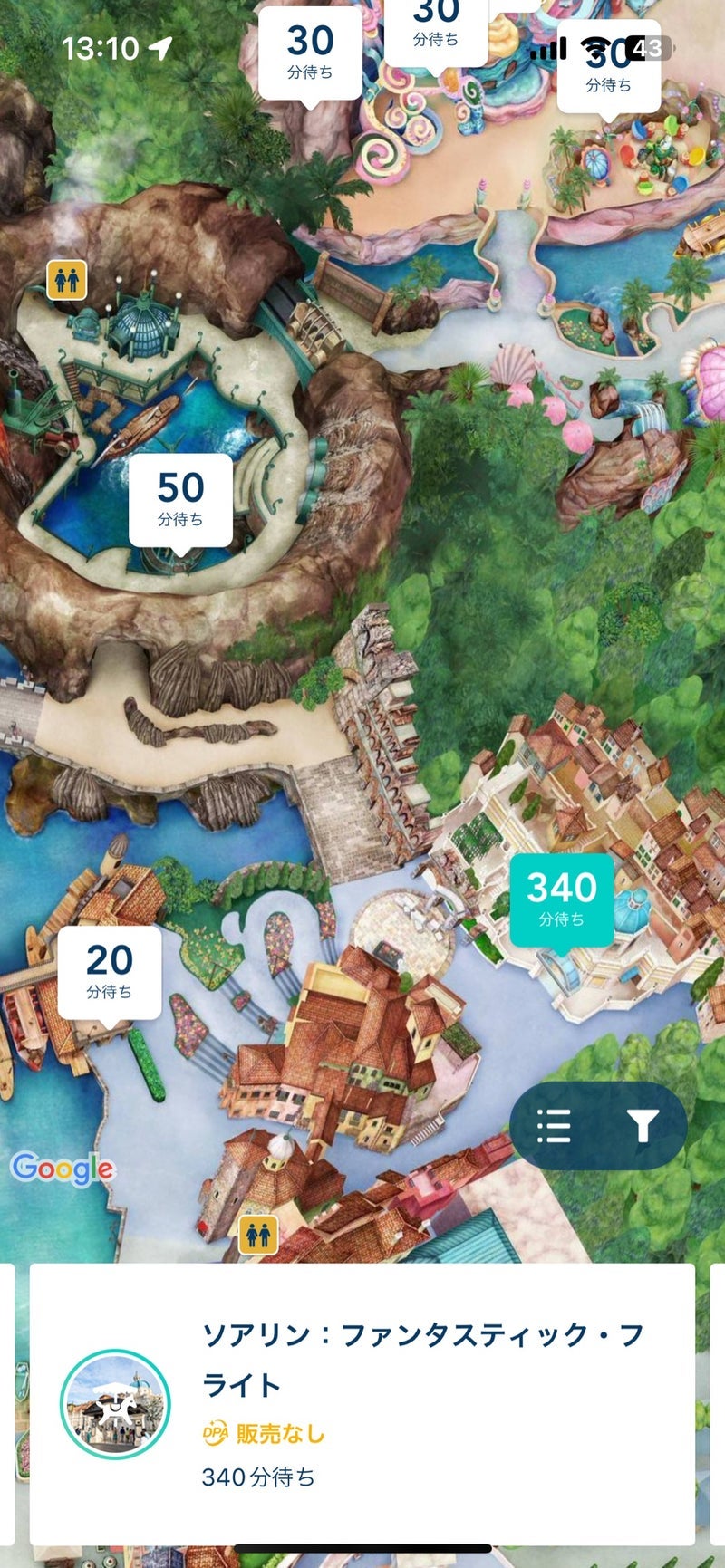Open the 50分待ち wait time marker

tap(180, 499)
